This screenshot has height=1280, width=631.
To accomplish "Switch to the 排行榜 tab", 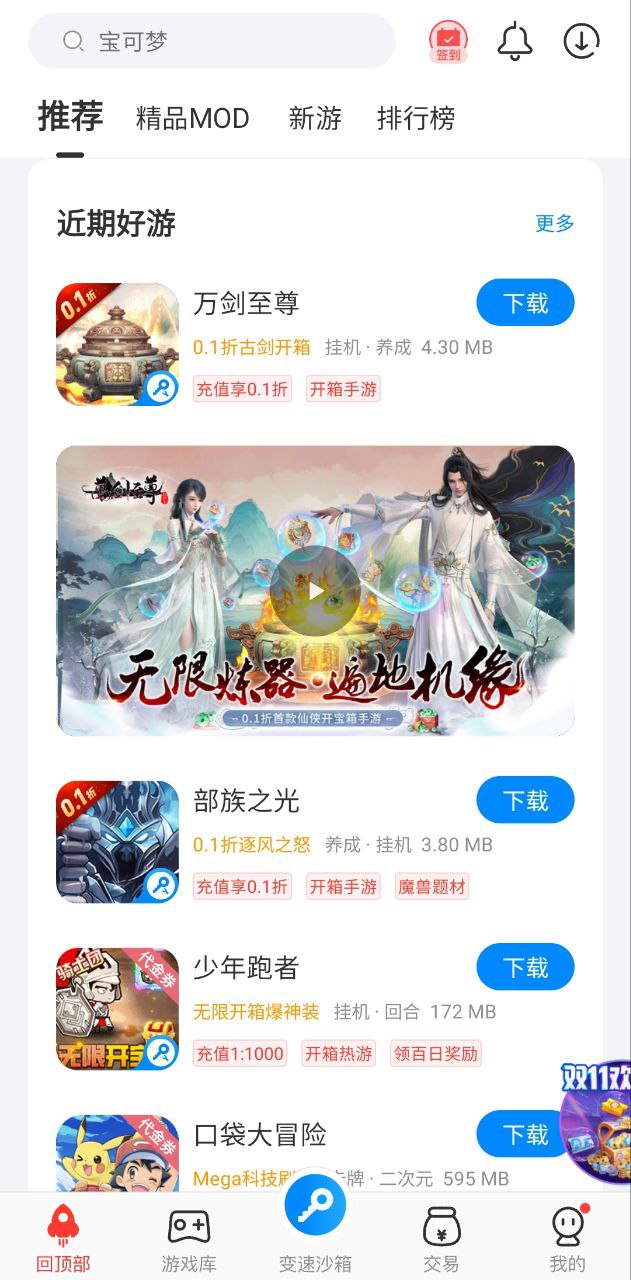I will coord(416,119).
